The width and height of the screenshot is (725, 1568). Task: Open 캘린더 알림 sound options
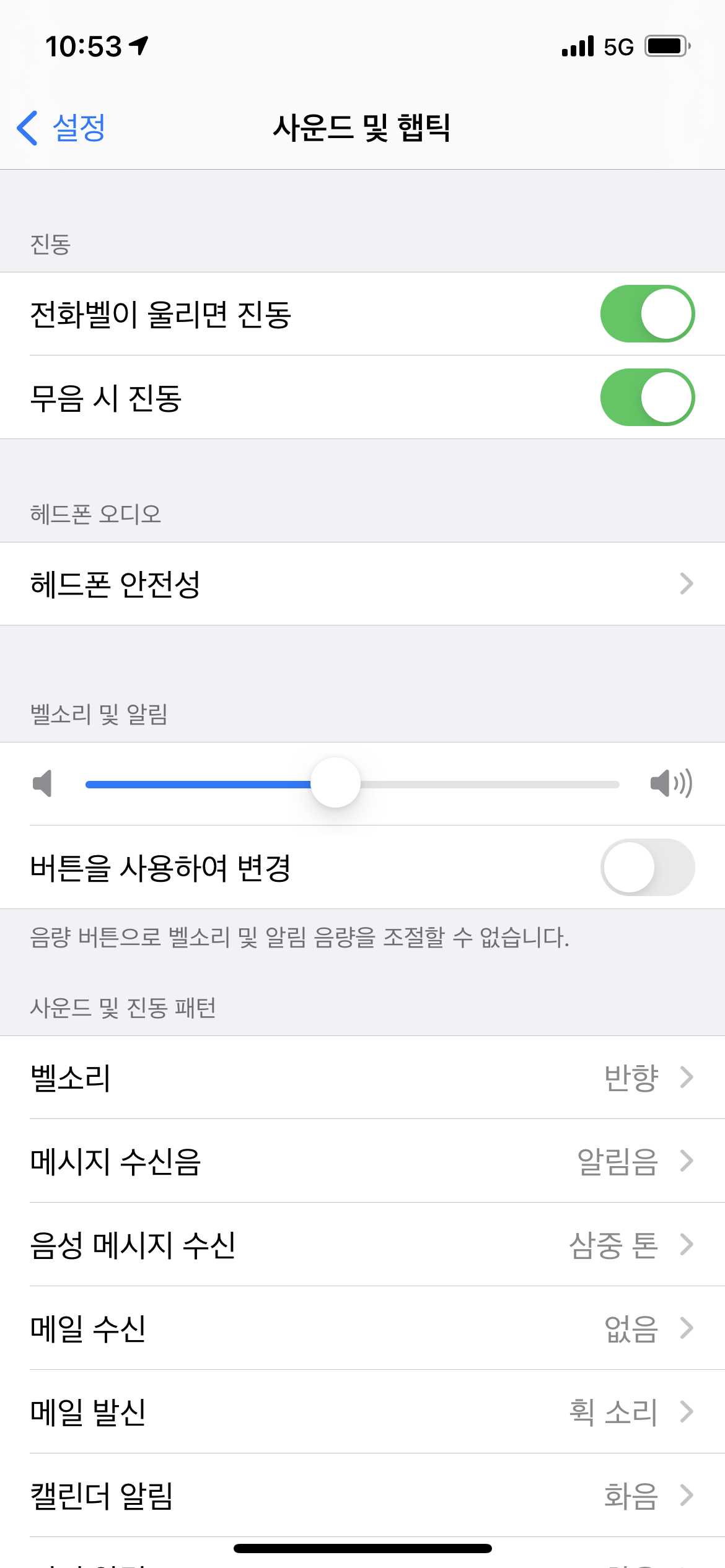click(362, 1496)
